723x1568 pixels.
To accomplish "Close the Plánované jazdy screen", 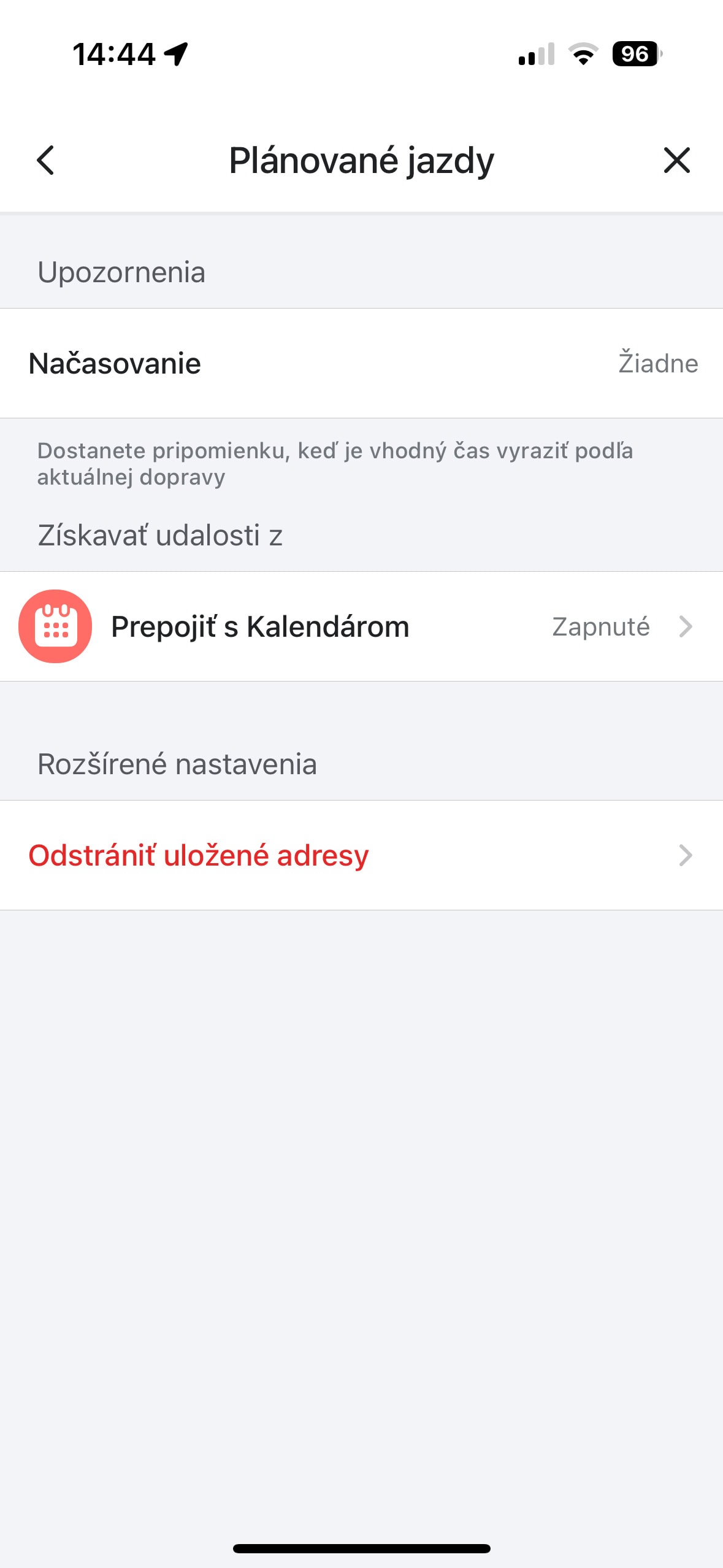I will pos(676,160).
